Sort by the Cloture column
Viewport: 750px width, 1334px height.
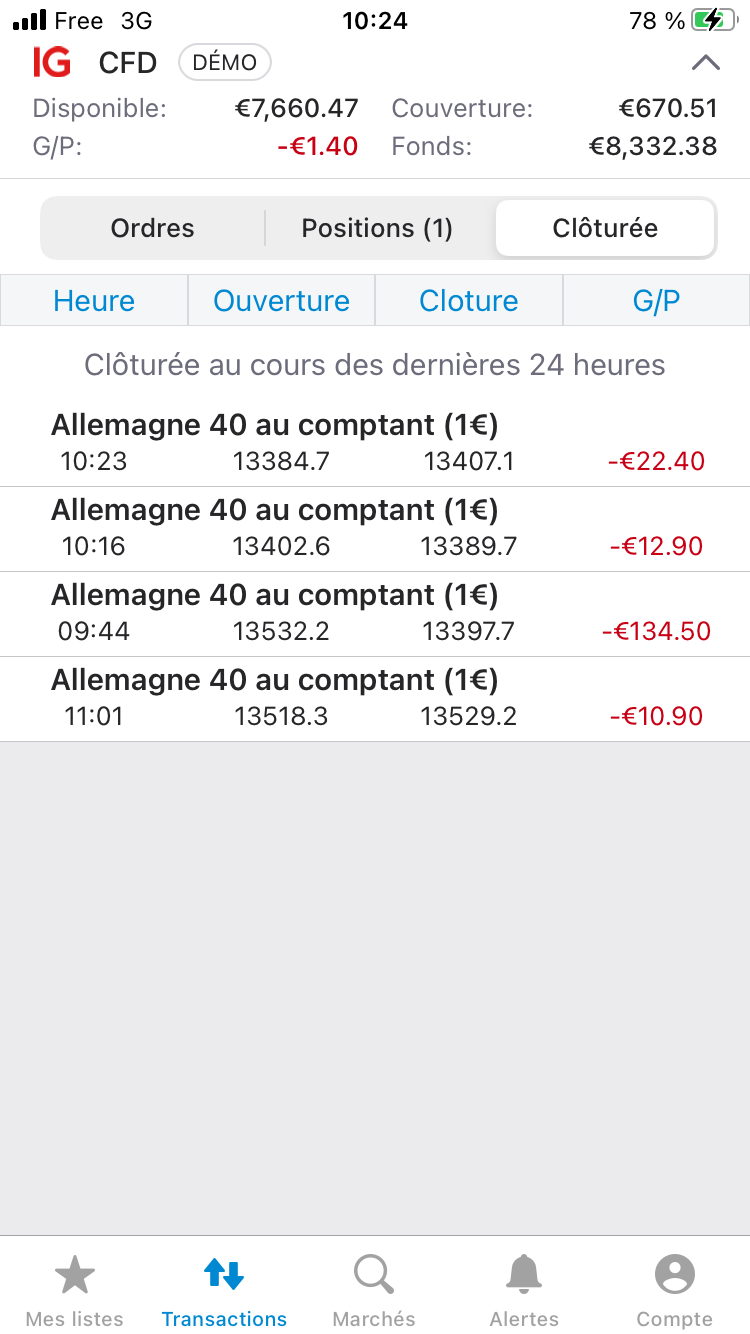click(x=469, y=301)
